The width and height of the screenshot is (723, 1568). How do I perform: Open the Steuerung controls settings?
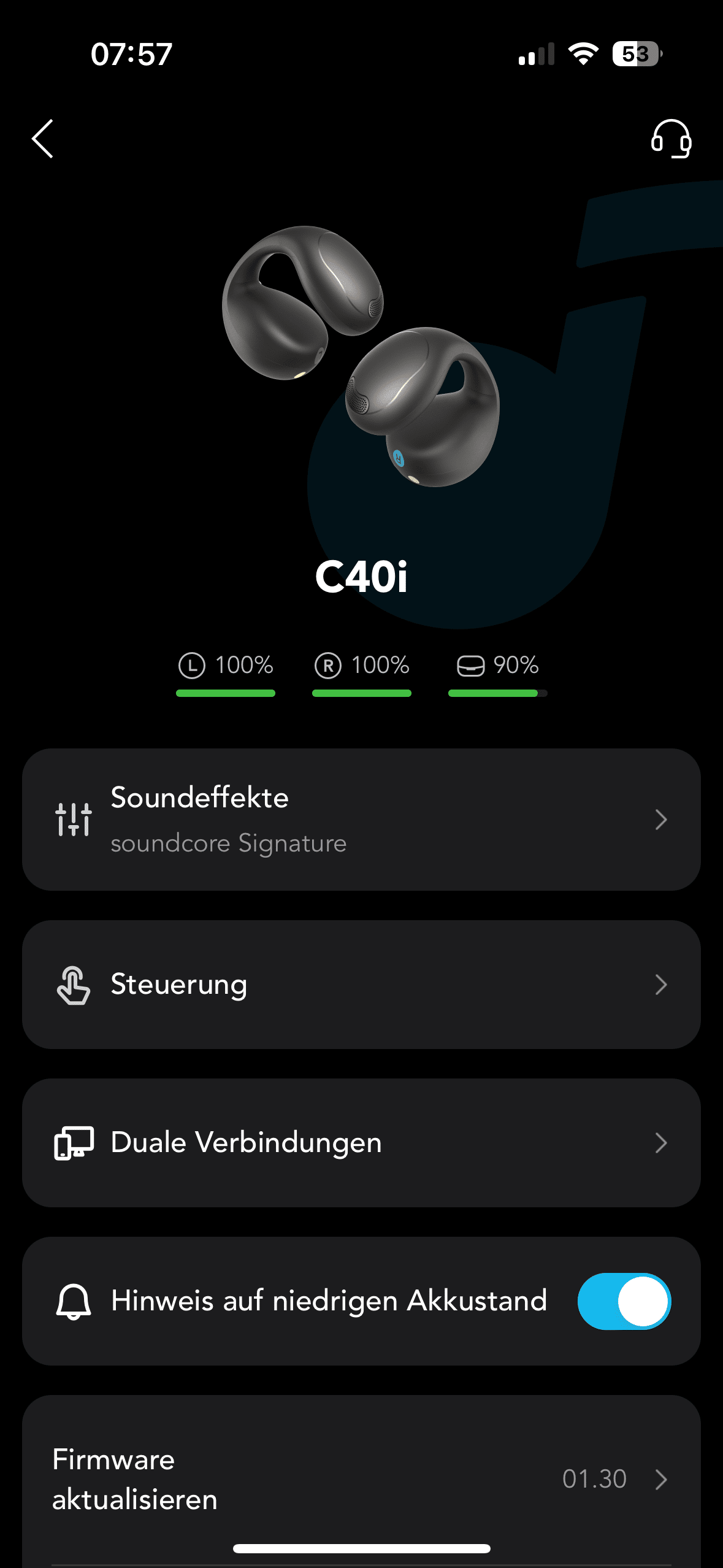(361, 985)
